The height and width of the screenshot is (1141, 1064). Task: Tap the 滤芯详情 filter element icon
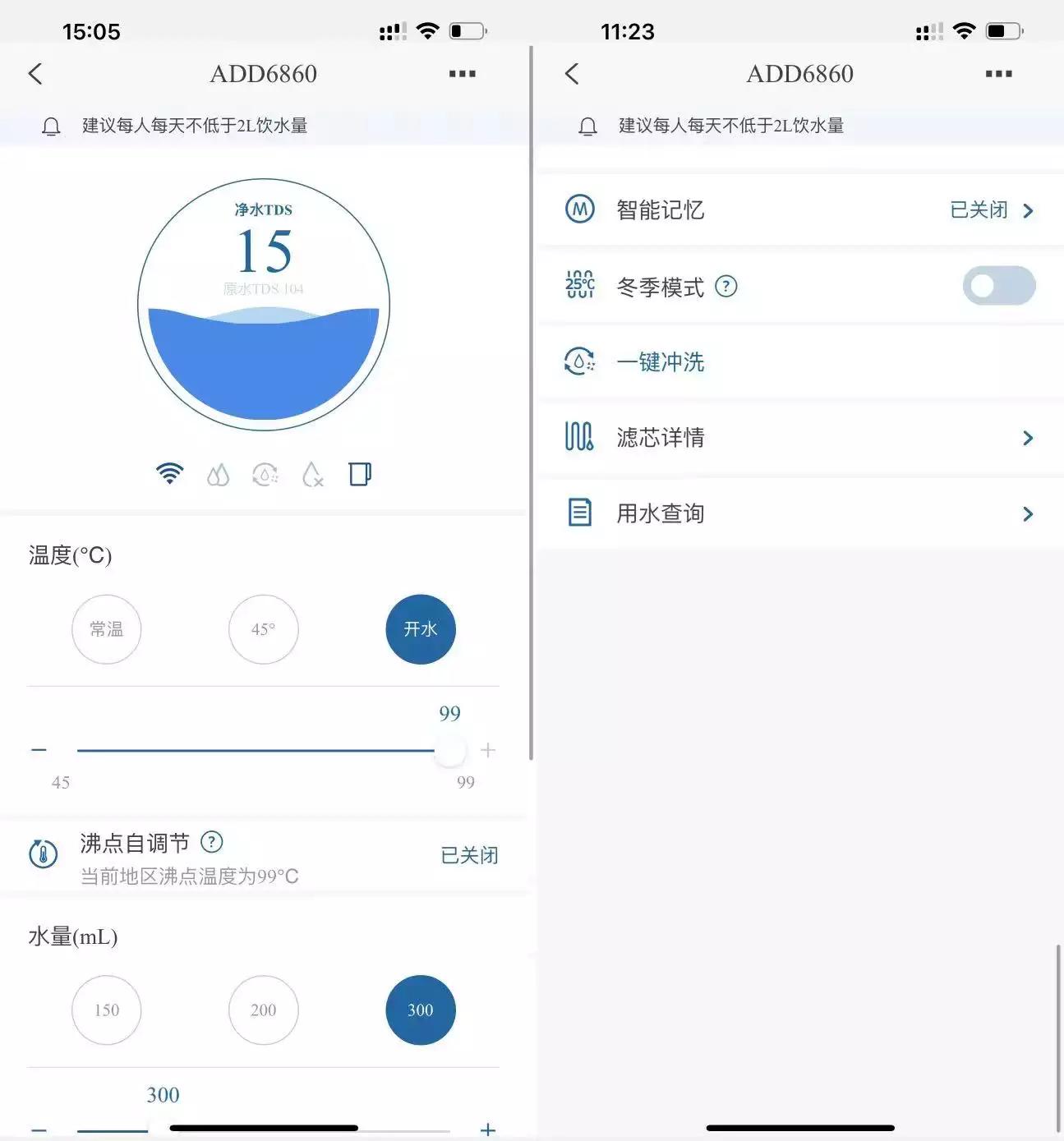579,438
